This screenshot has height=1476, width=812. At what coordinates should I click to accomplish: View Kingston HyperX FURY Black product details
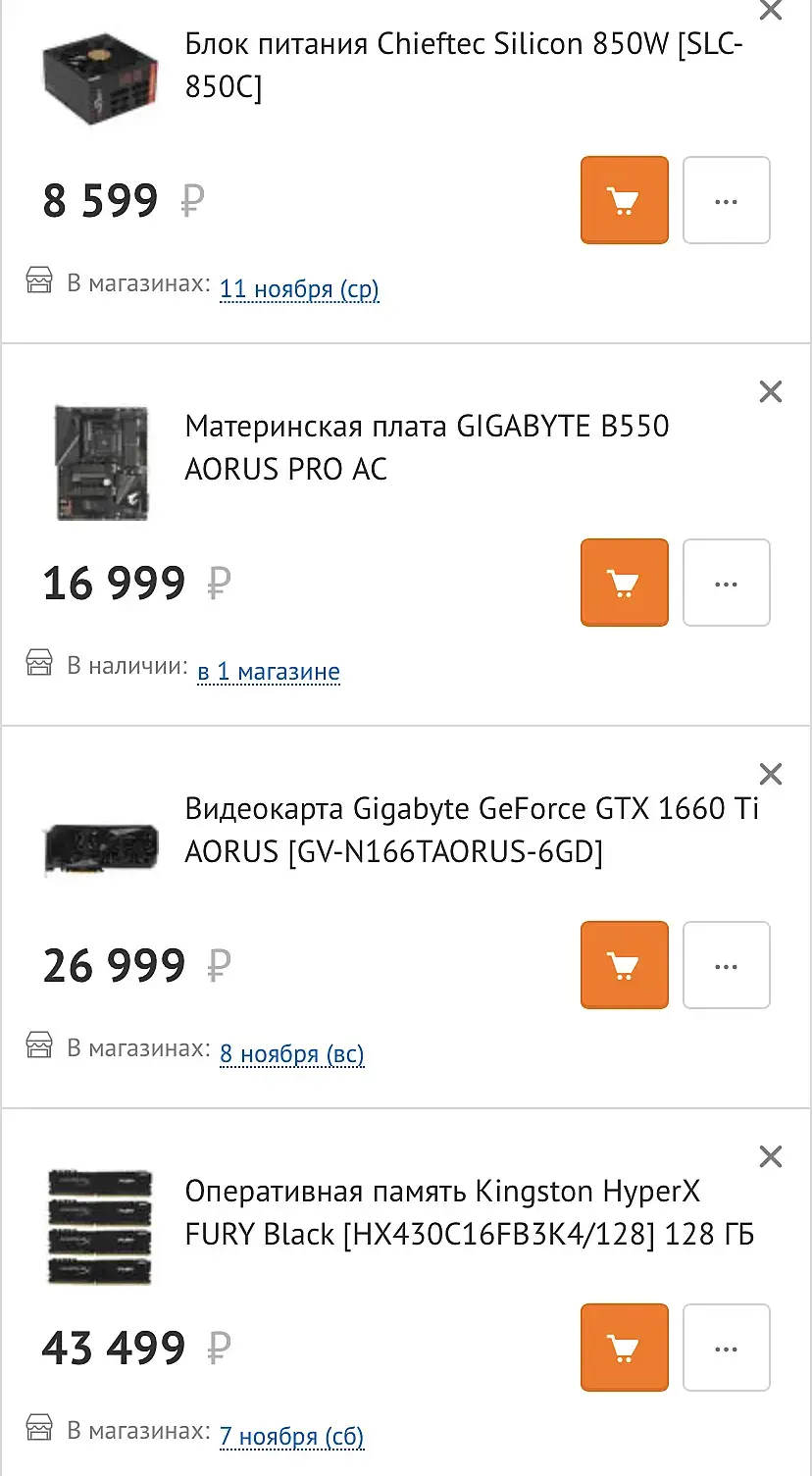click(469, 1212)
